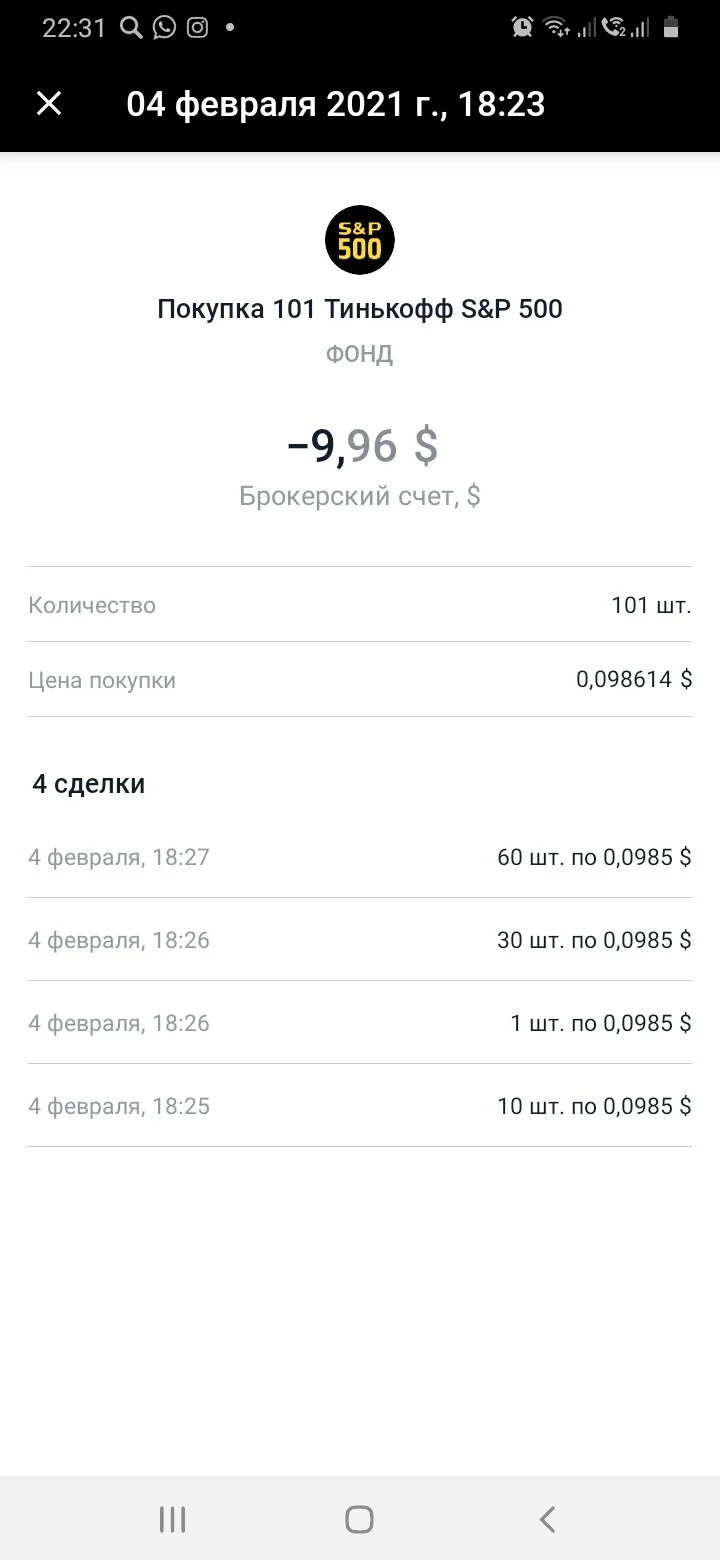Go back using the system back button
Viewport: 720px width, 1560px height.
point(547,1519)
